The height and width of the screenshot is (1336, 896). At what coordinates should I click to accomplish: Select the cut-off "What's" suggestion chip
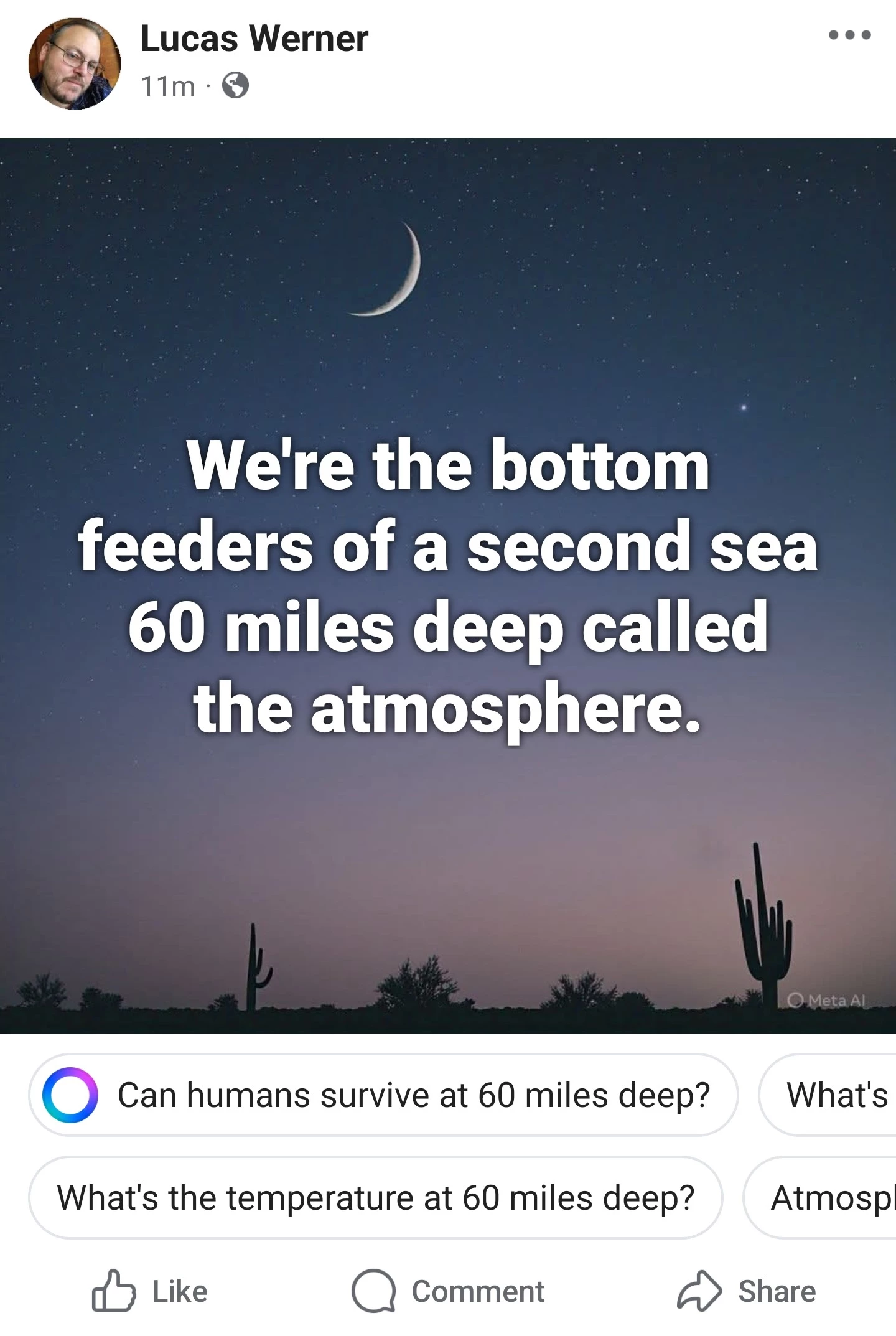pos(834,1095)
